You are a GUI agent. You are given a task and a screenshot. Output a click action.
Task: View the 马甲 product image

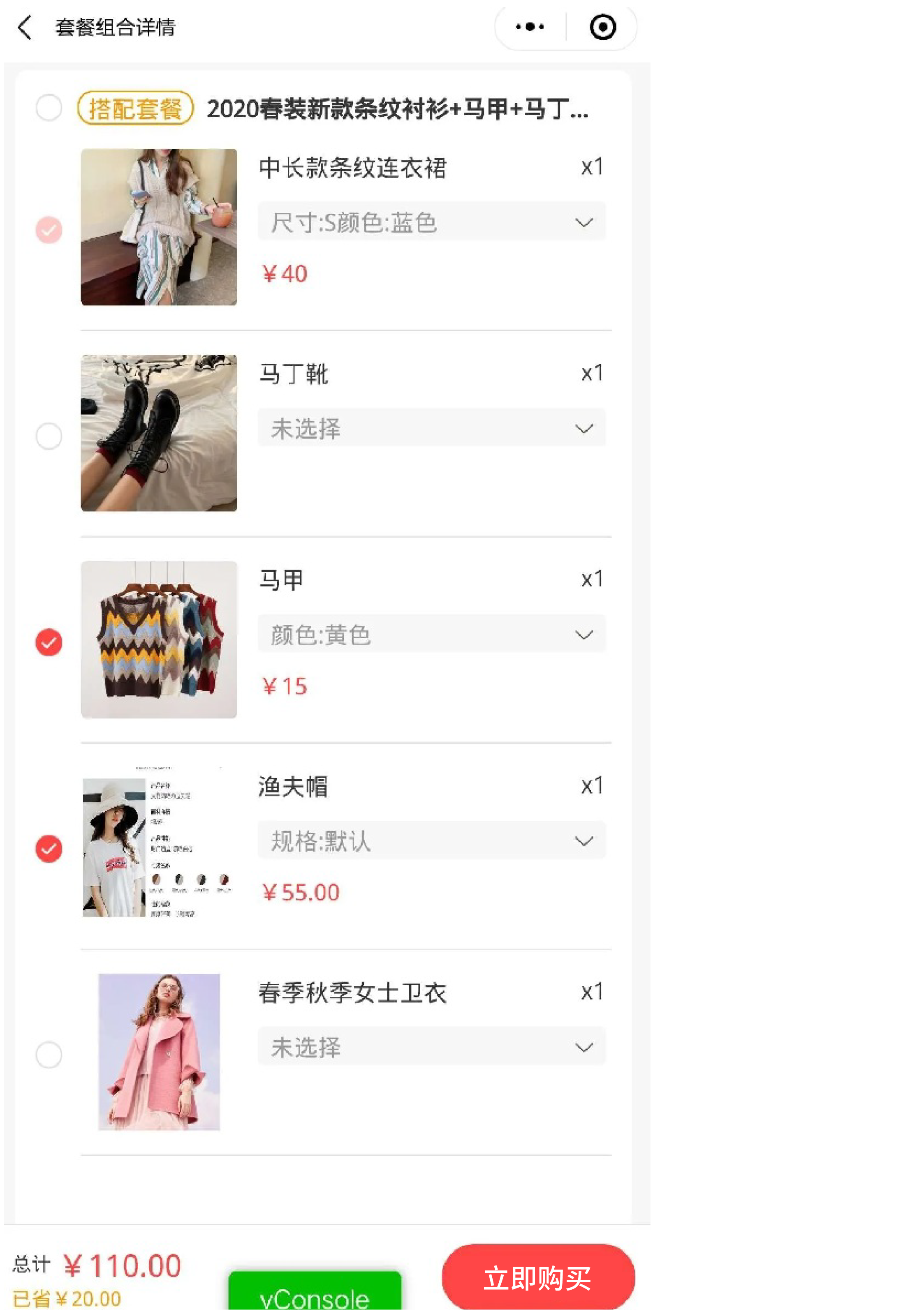tap(159, 639)
